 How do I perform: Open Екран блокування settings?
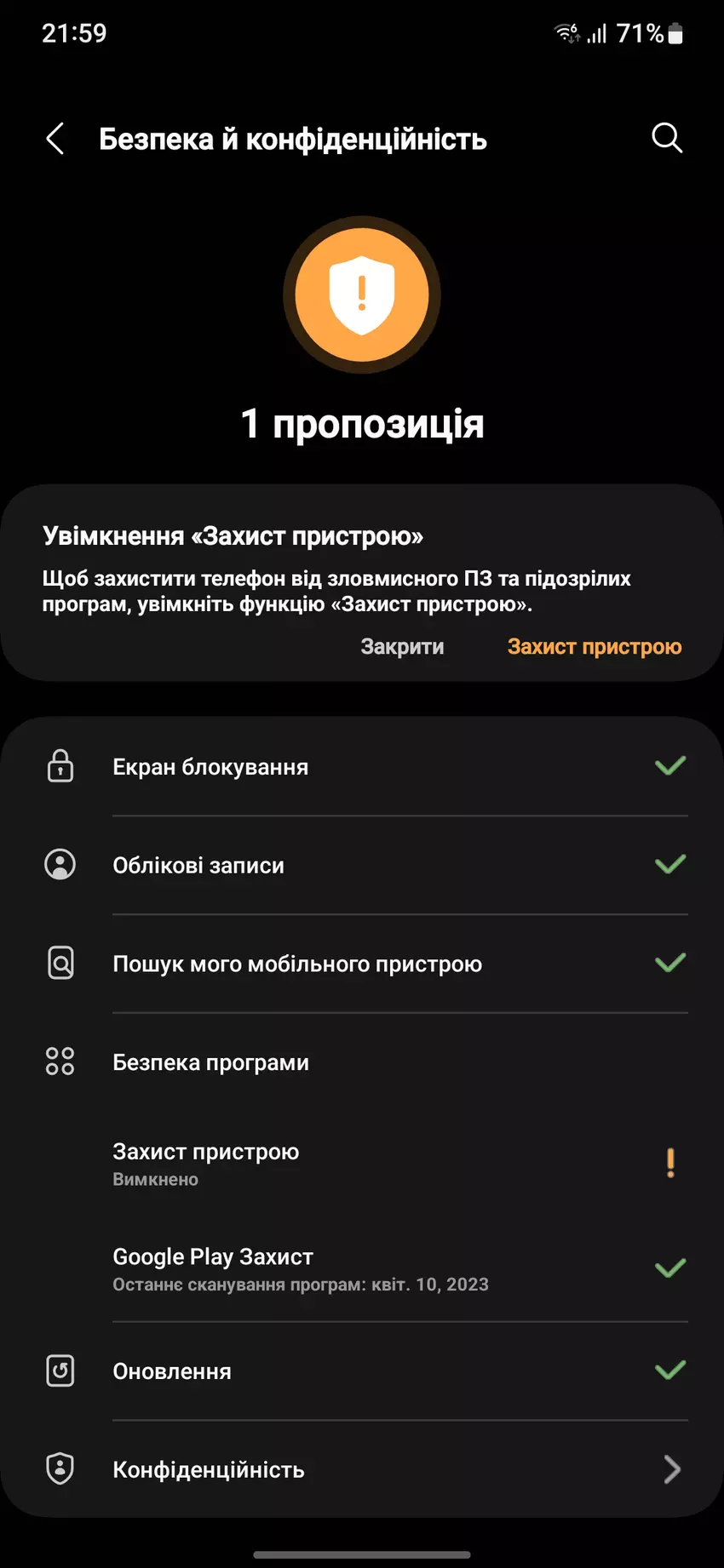(x=362, y=767)
